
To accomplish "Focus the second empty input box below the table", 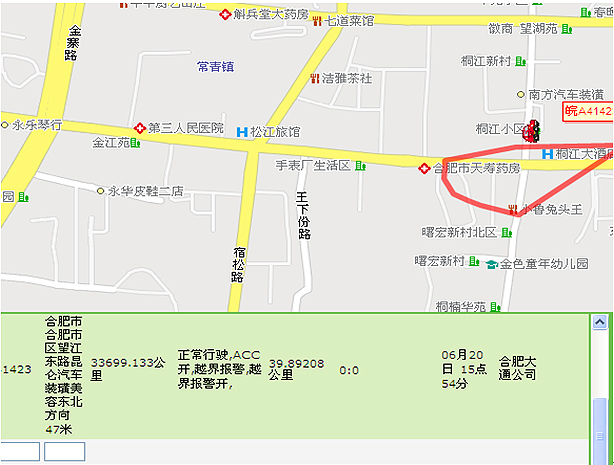I will [64, 451].
